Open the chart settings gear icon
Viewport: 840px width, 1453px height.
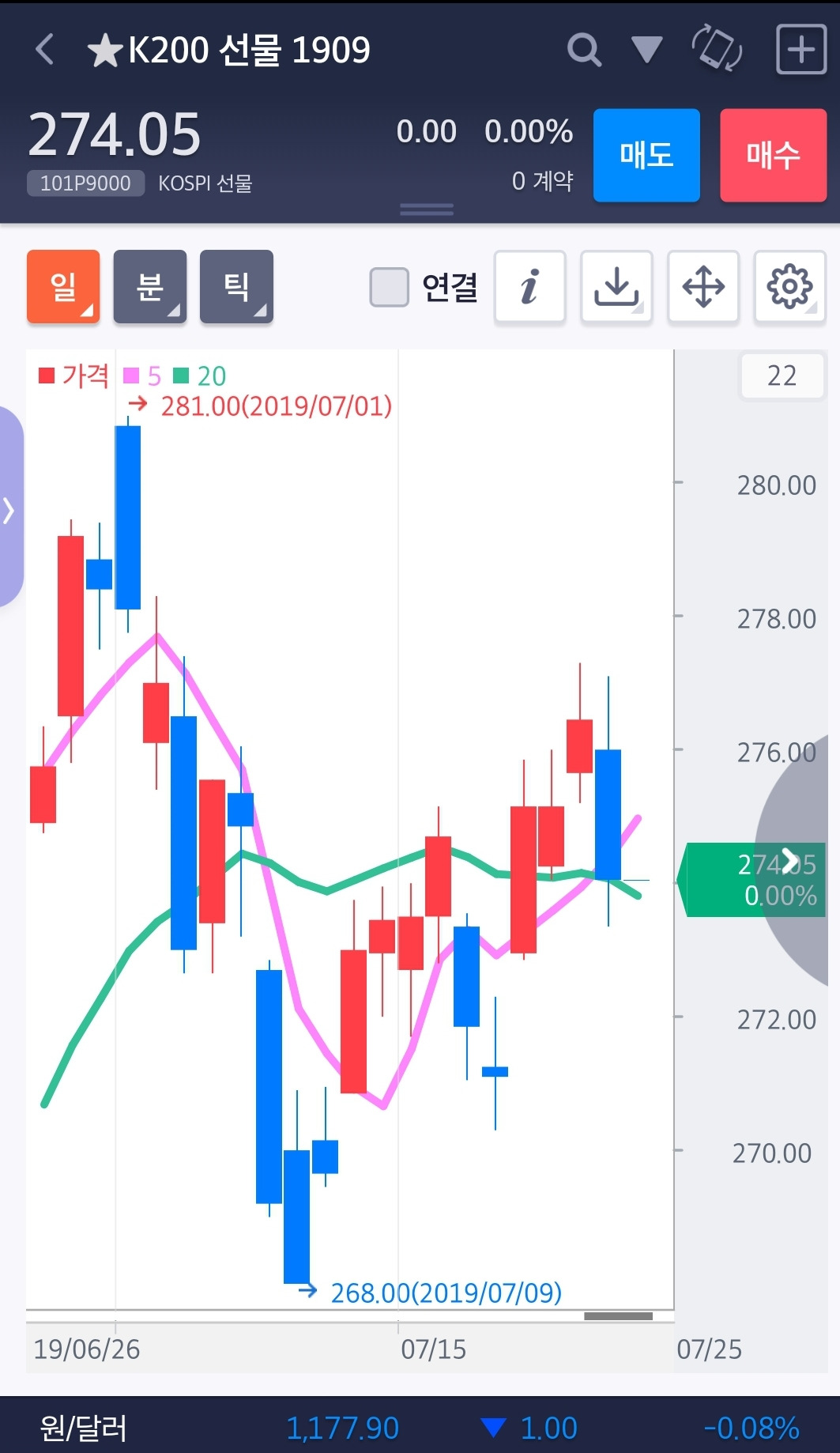tap(790, 287)
